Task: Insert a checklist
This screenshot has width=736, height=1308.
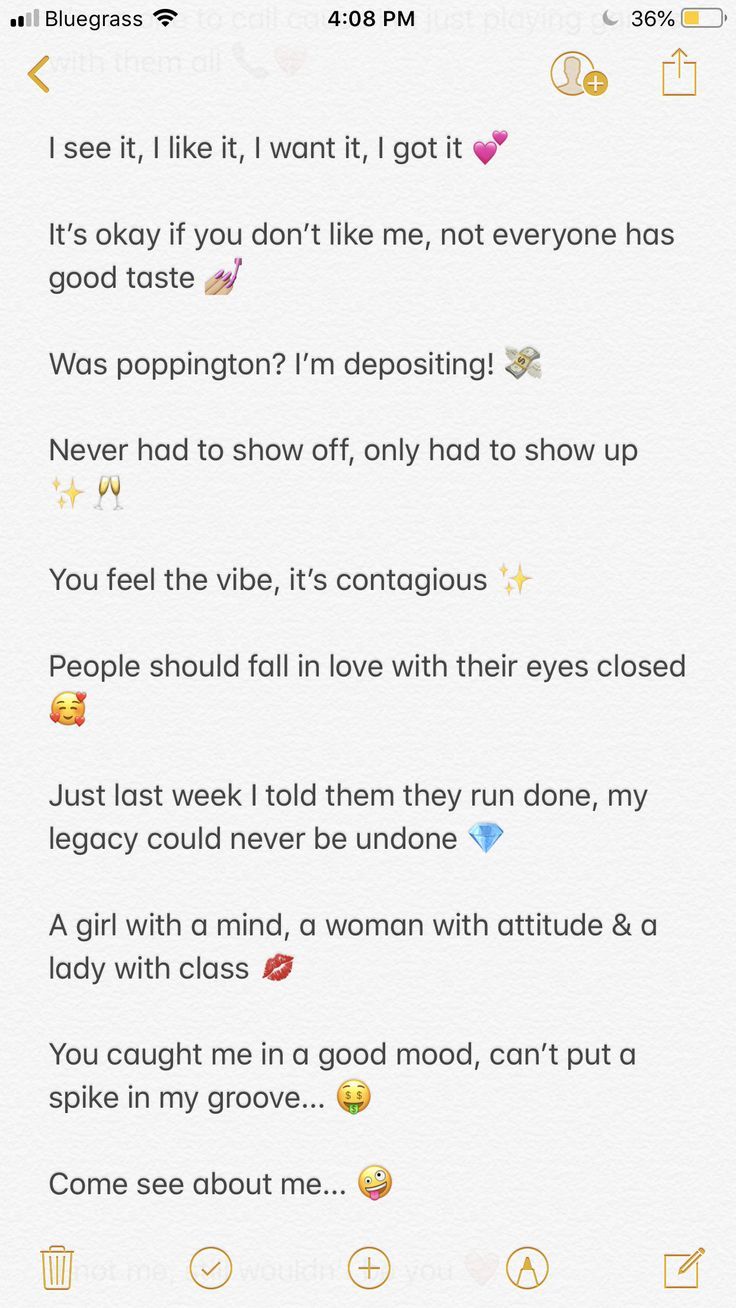Action: 210,1268
